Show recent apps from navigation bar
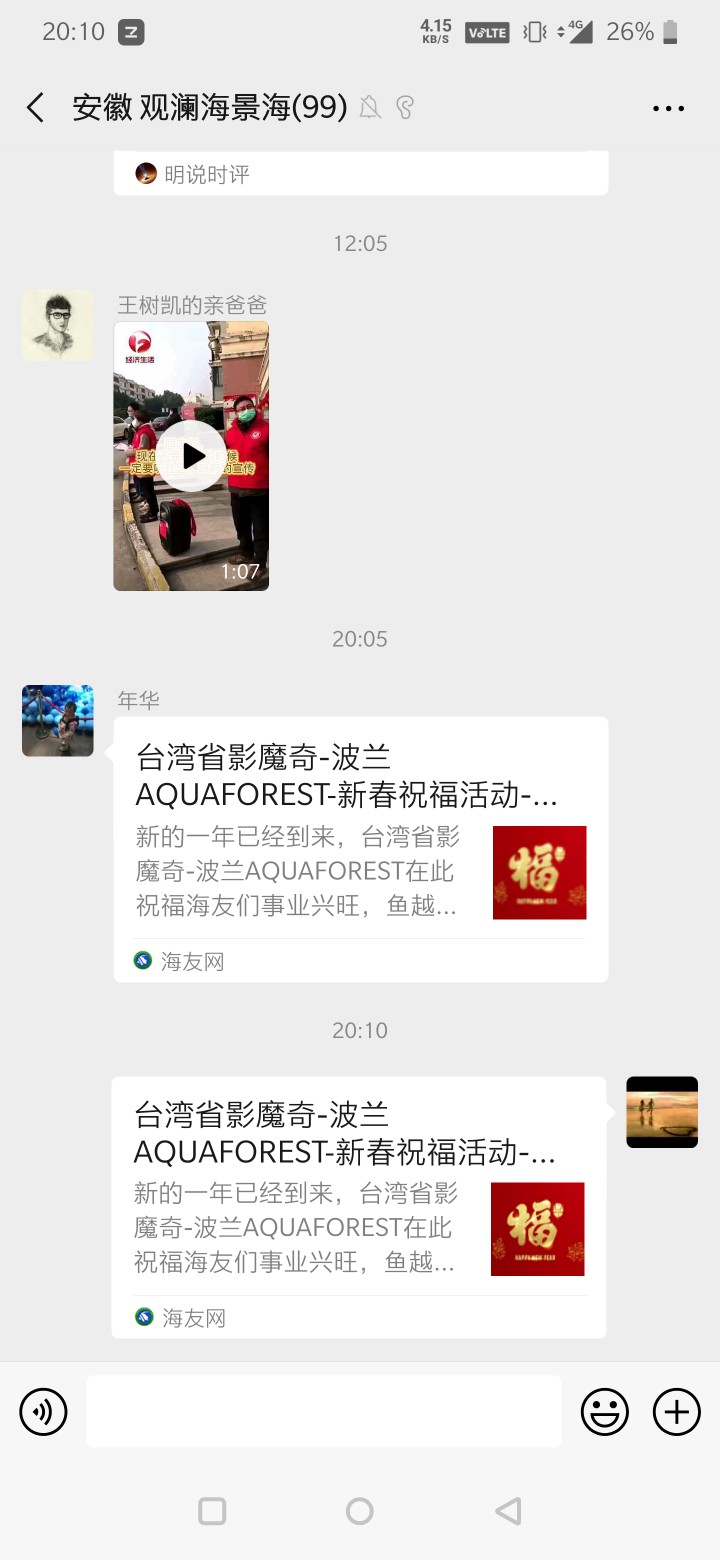Screen dimensions: 720x1560 tap(212, 1511)
